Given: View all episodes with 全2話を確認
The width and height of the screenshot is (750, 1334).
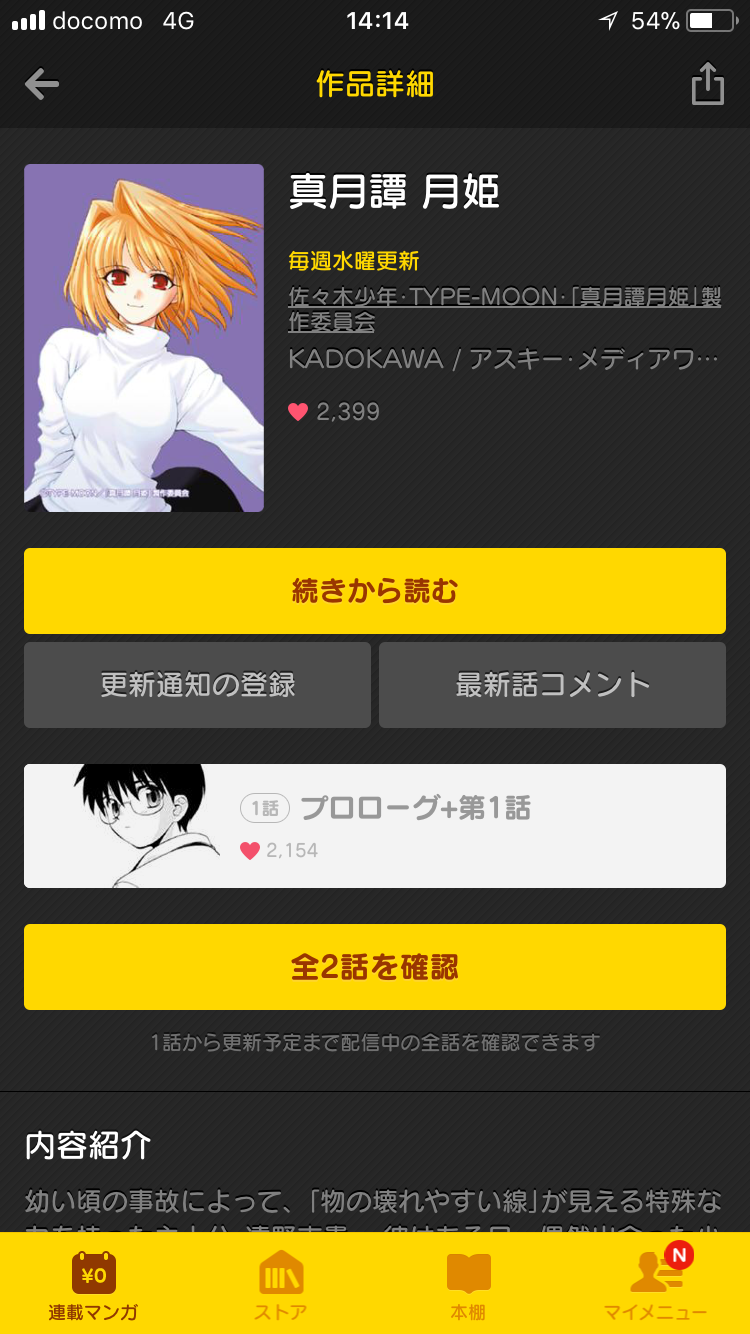Looking at the screenshot, I should [x=375, y=967].
